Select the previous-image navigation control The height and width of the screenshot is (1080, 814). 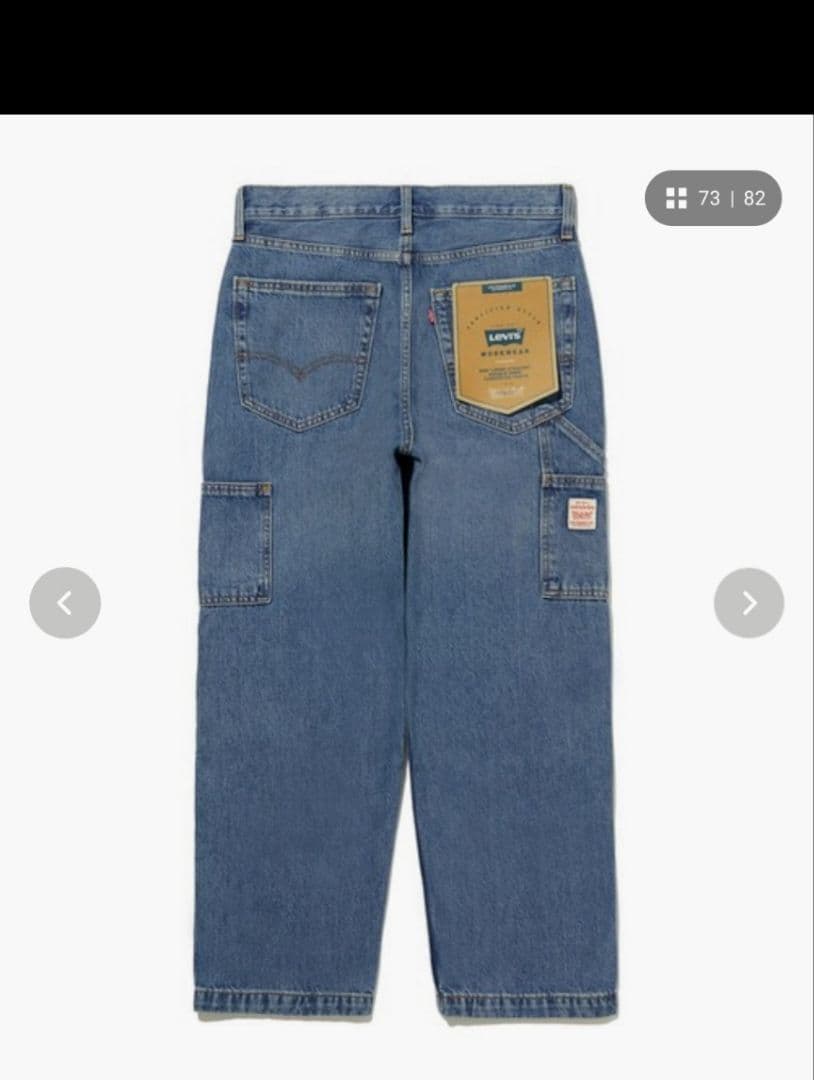(x=65, y=602)
